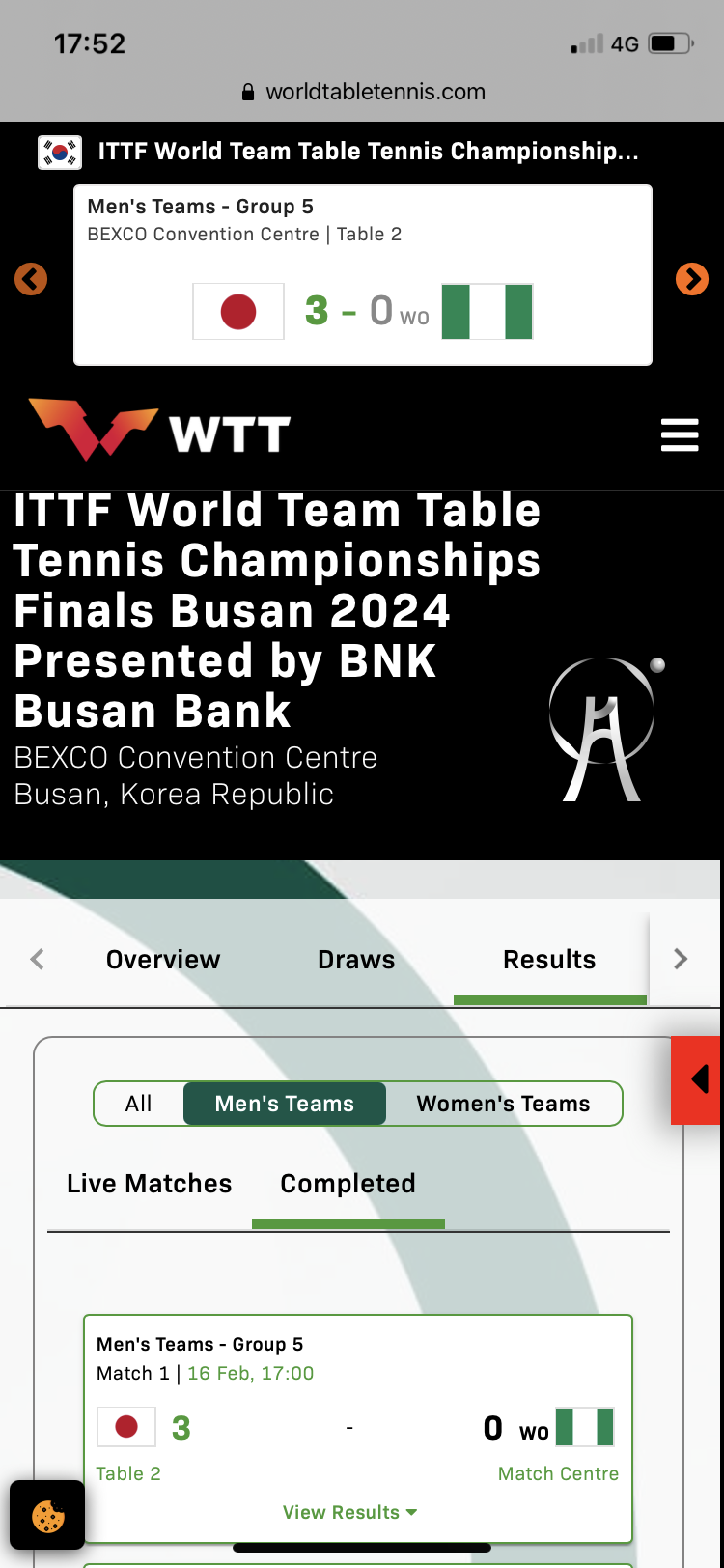
Task: Select Men's Teams filter
Action: [x=285, y=1104]
